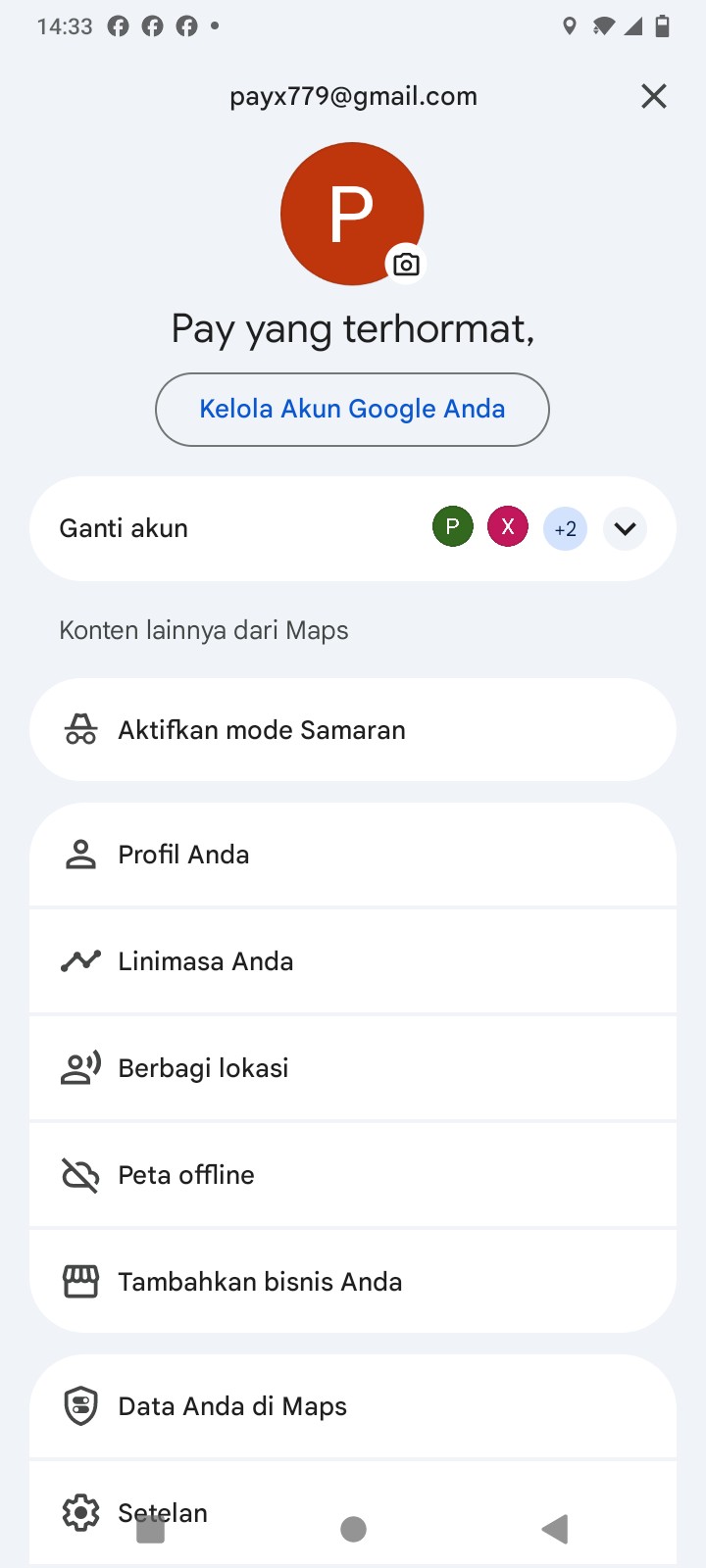Show the +2 more accounts
The height and width of the screenshot is (1568, 706).
[x=565, y=529]
